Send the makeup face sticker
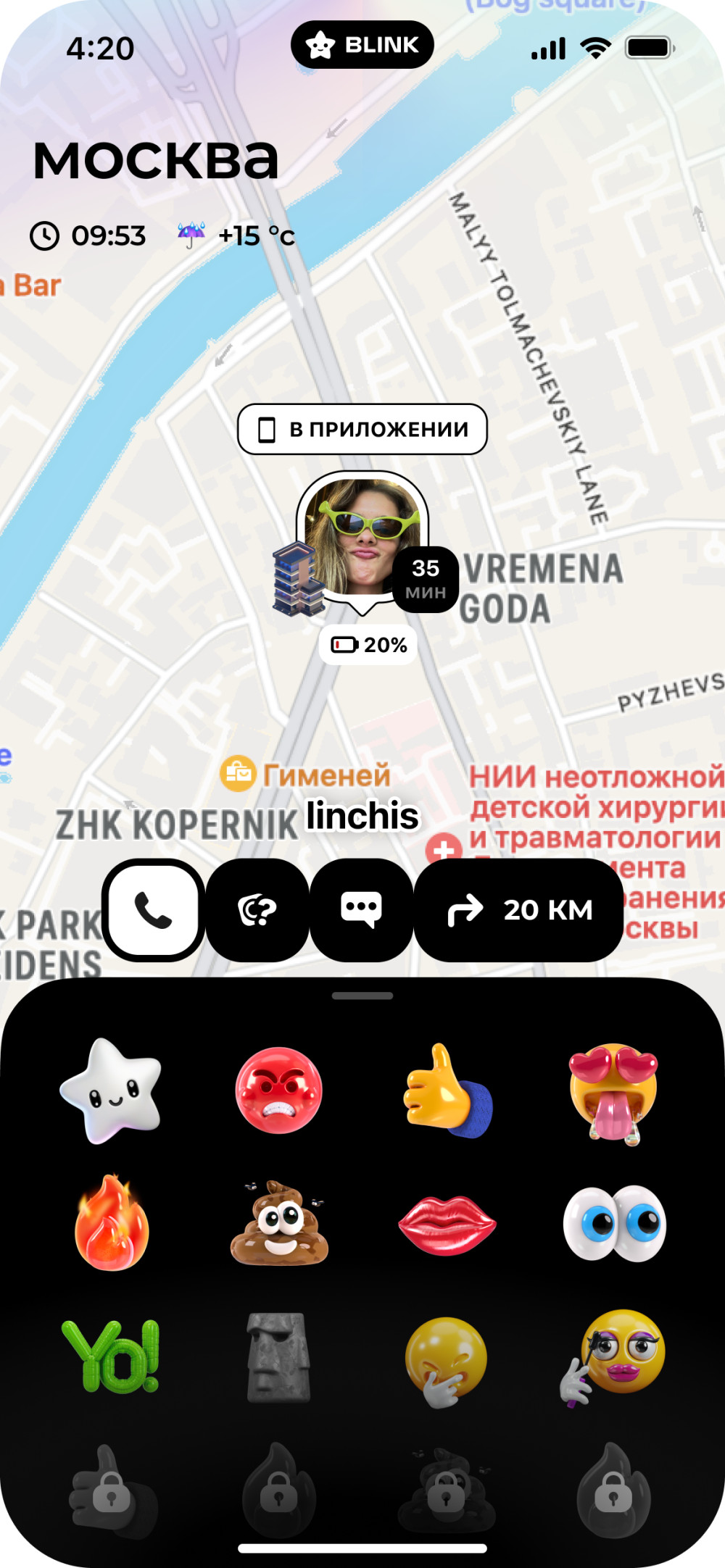 [x=615, y=1356]
